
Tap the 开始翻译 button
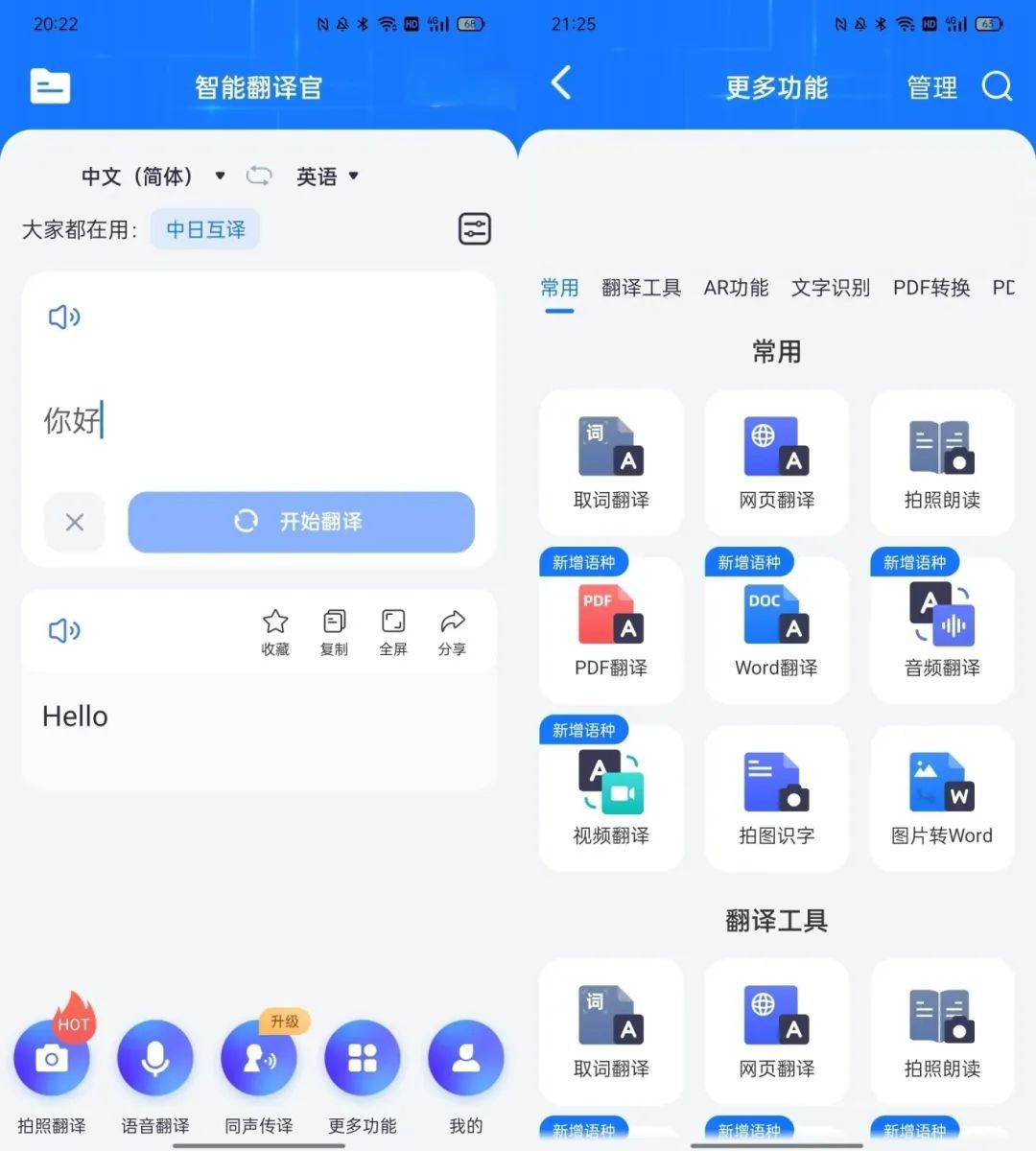pyautogui.click(x=301, y=522)
